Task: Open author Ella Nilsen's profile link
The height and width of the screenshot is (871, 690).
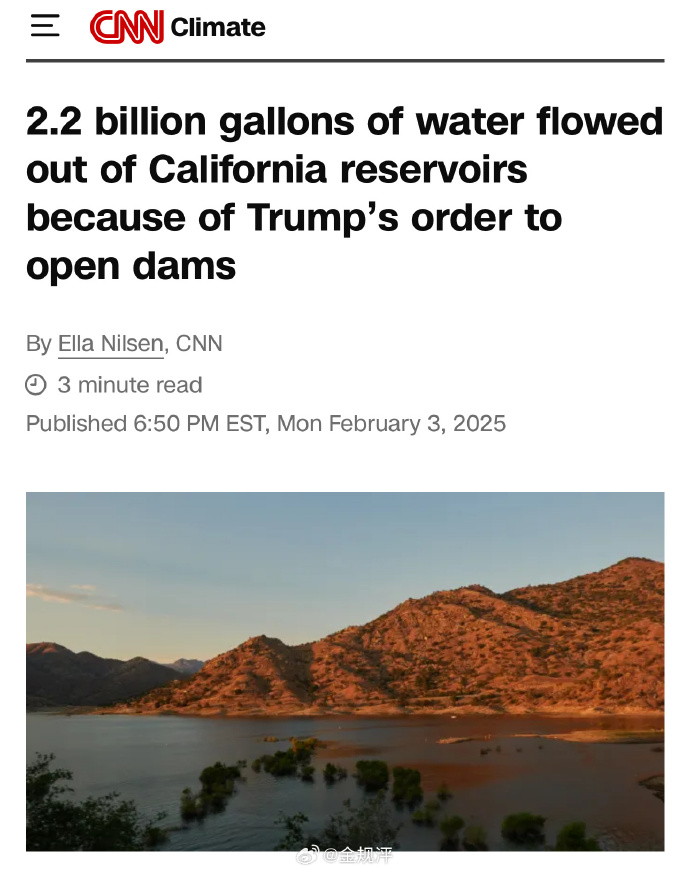Action: [110, 344]
